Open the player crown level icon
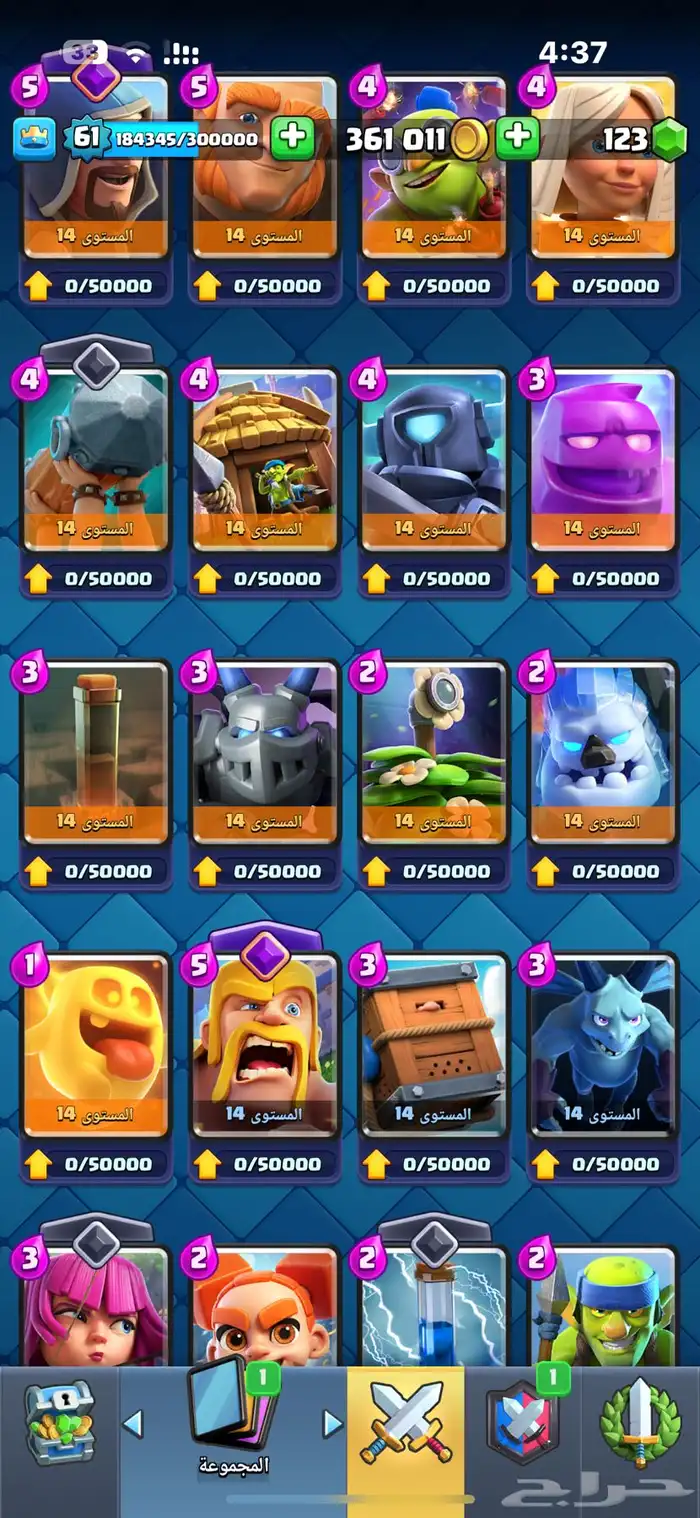The image size is (700, 1518). click(33, 138)
